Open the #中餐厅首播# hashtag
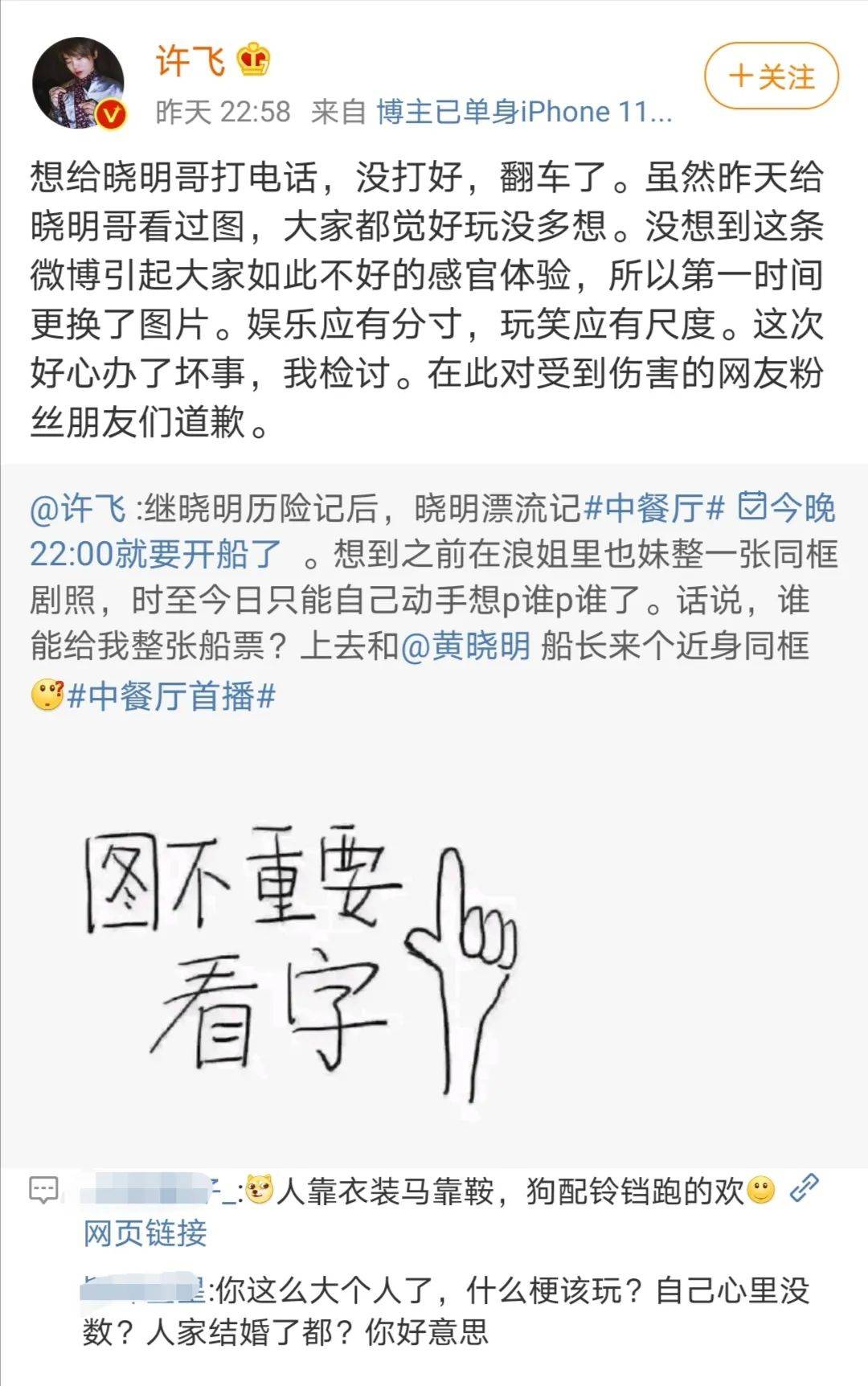 [x=171, y=696]
